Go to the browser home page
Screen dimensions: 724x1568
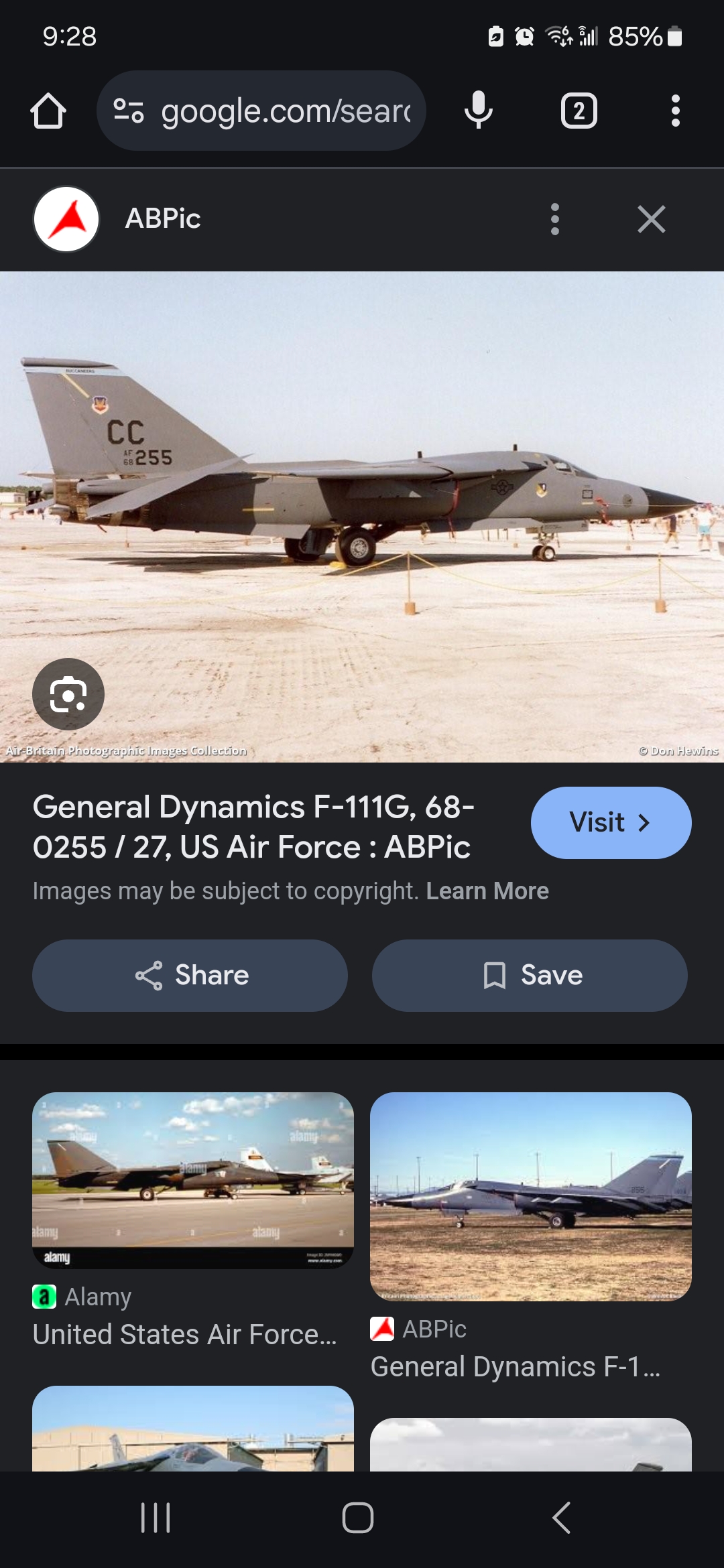[x=47, y=111]
